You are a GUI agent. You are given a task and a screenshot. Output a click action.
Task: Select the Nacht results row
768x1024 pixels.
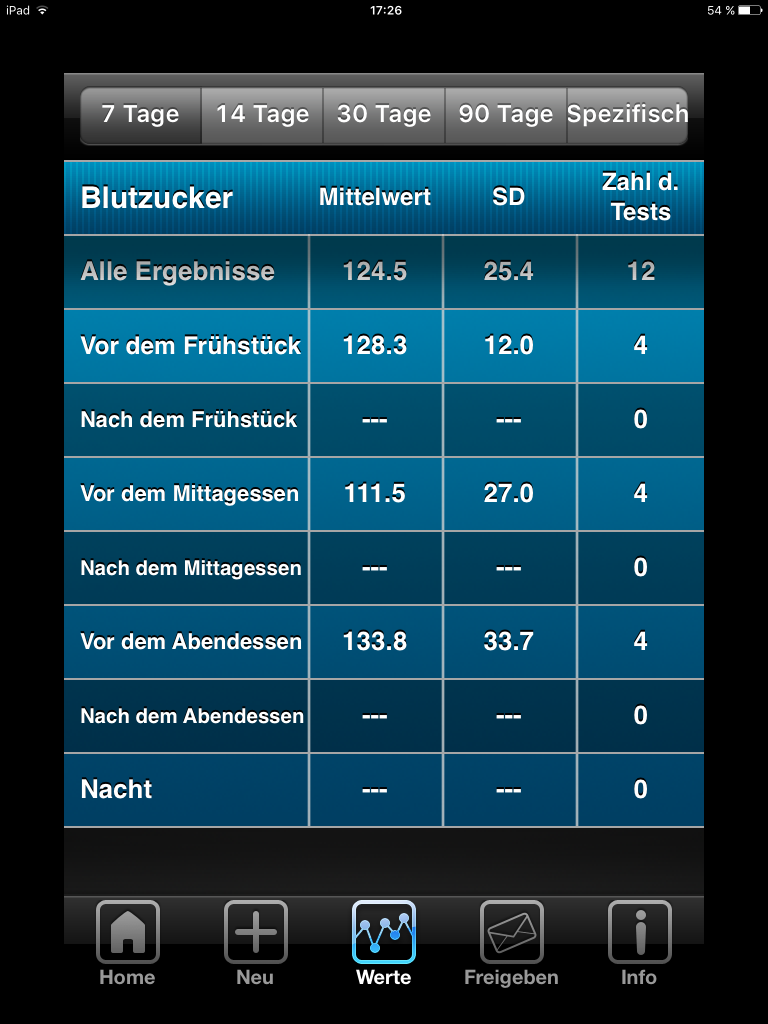[x=185, y=790]
